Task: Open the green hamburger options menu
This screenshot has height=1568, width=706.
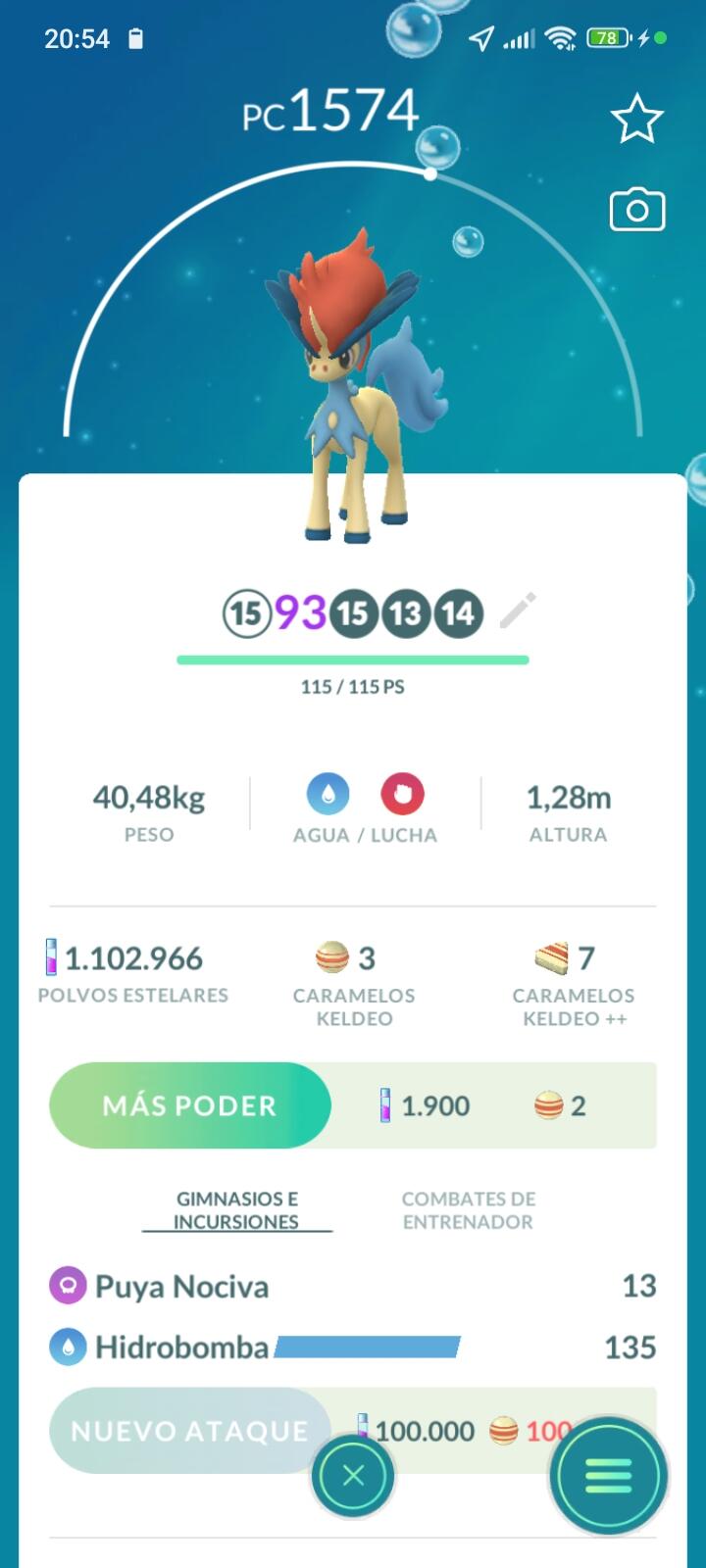Action: pyautogui.click(x=608, y=1475)
